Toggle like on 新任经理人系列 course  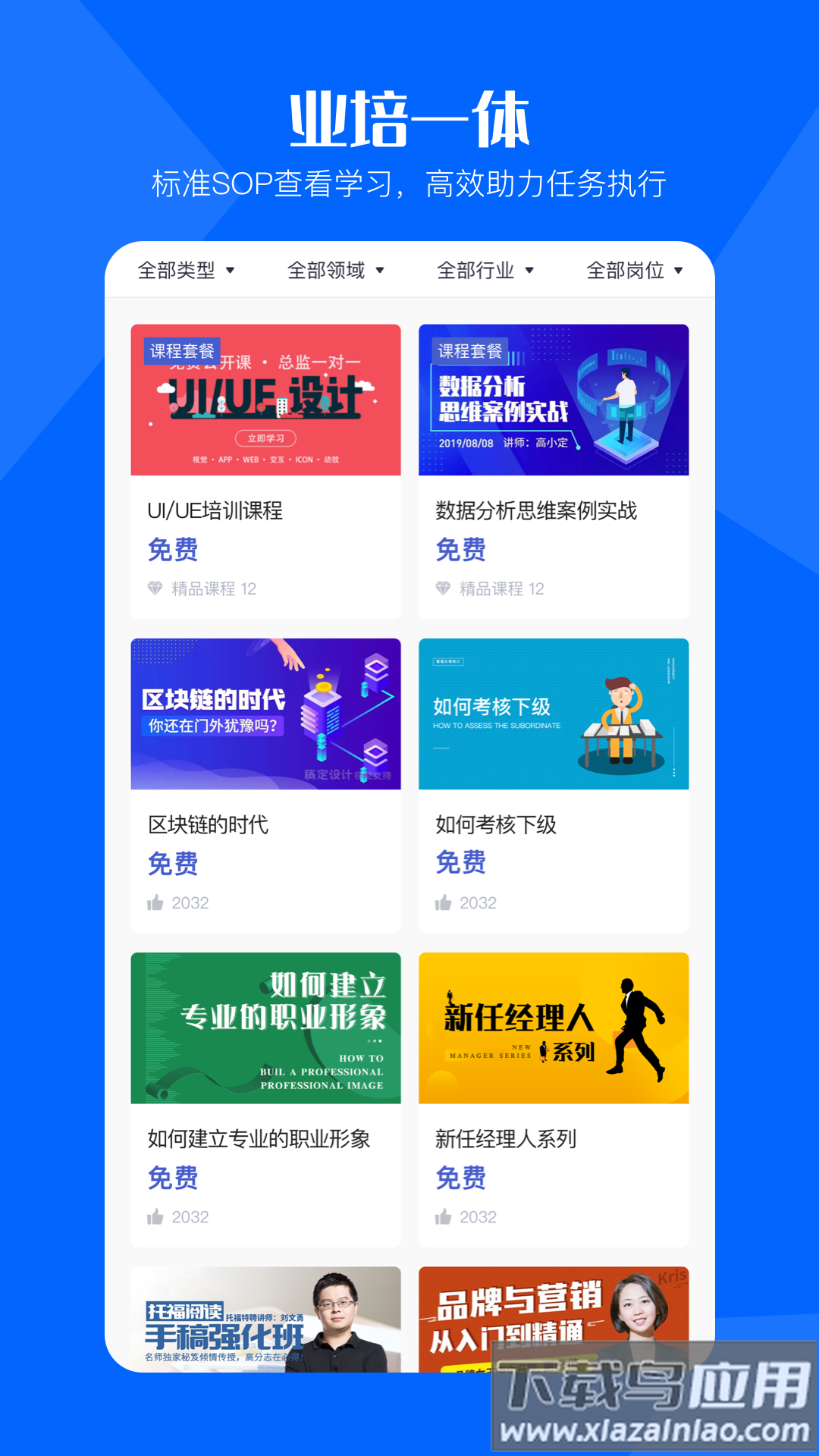click(443, 1216)
